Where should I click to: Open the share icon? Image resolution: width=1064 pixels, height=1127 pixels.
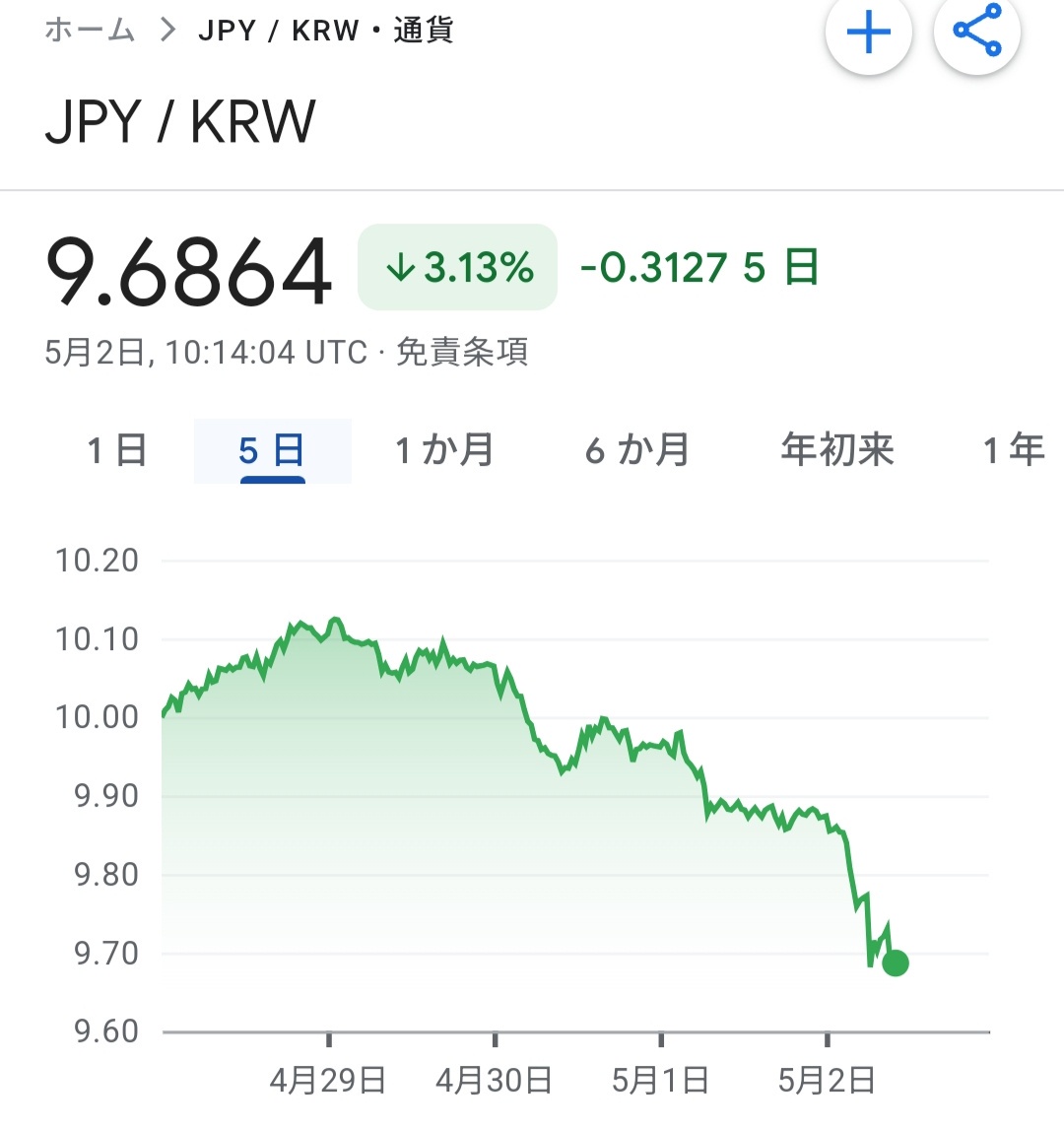pyautogui.click(x=975, y=33)
